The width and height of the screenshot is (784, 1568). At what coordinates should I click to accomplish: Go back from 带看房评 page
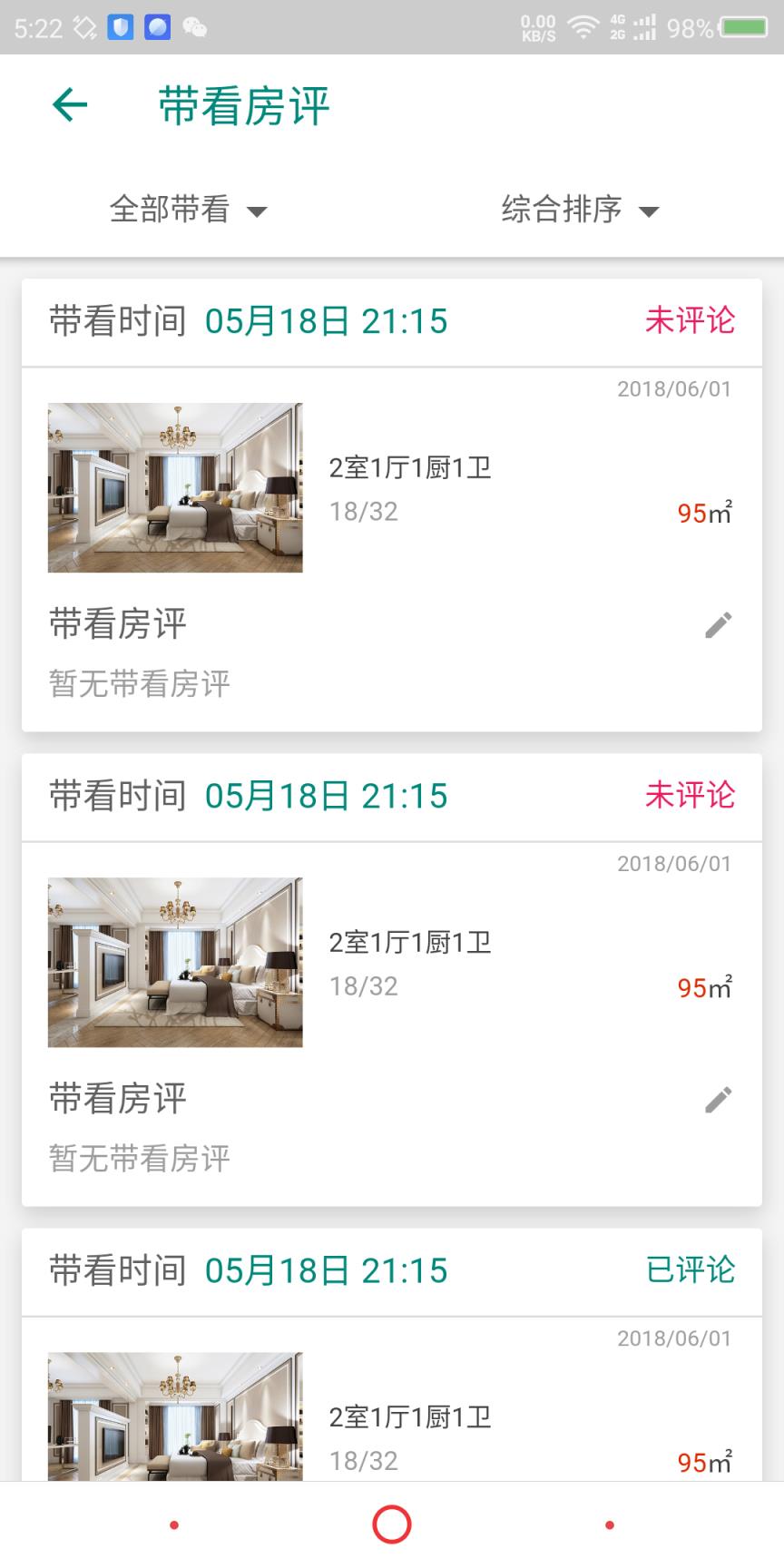[x=70, y=105]
